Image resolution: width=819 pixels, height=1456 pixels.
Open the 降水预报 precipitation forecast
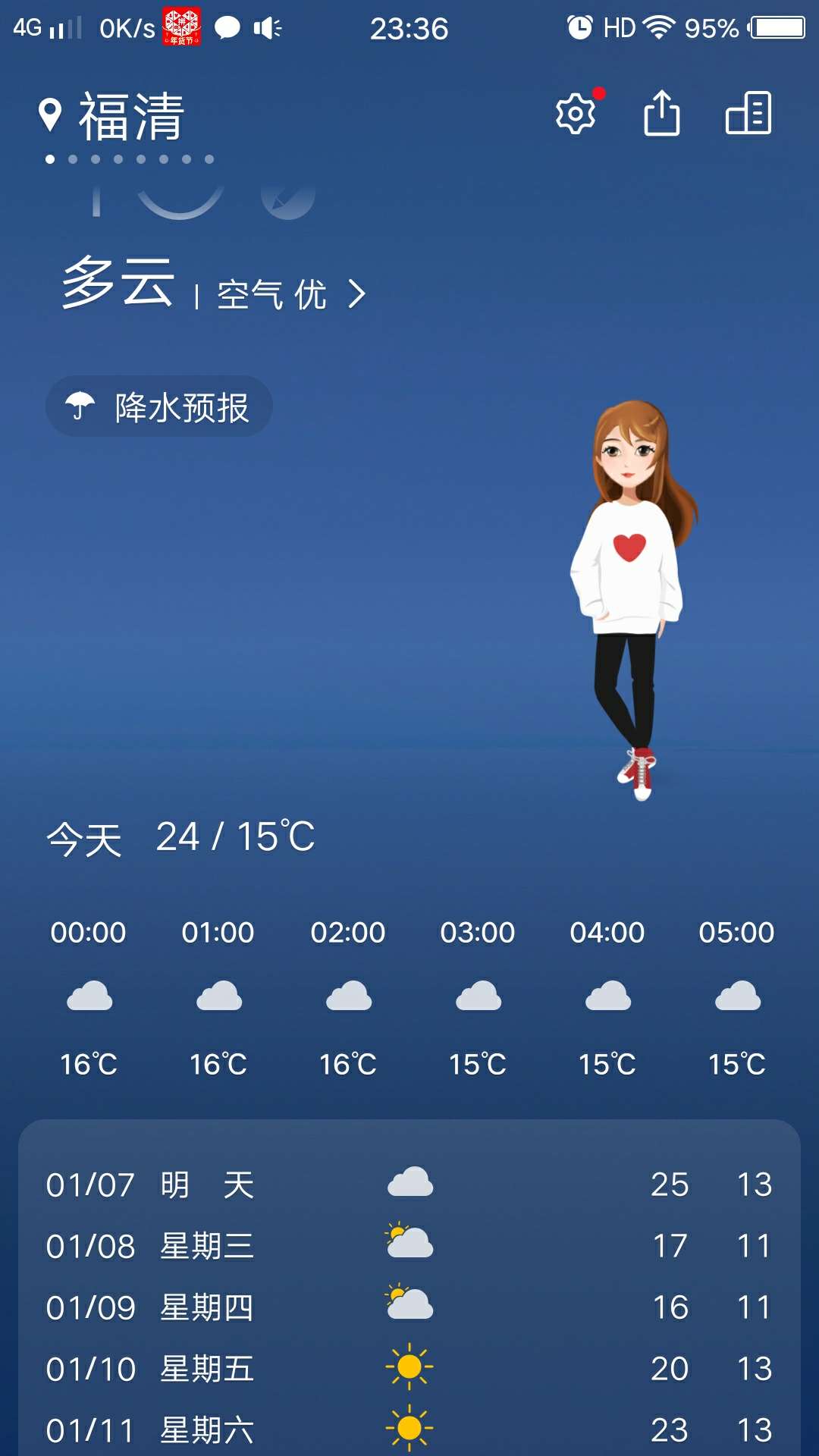tap(159, 406)
